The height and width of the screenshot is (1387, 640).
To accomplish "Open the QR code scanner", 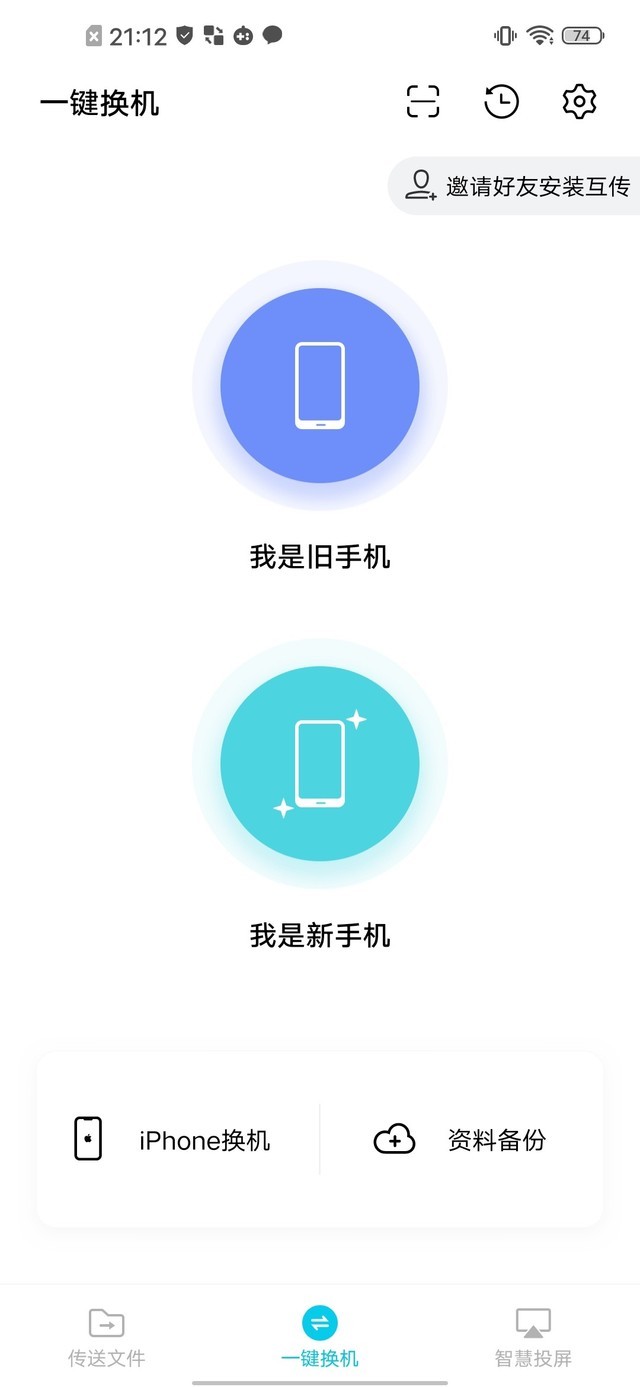I will click(x=423, y=102).
